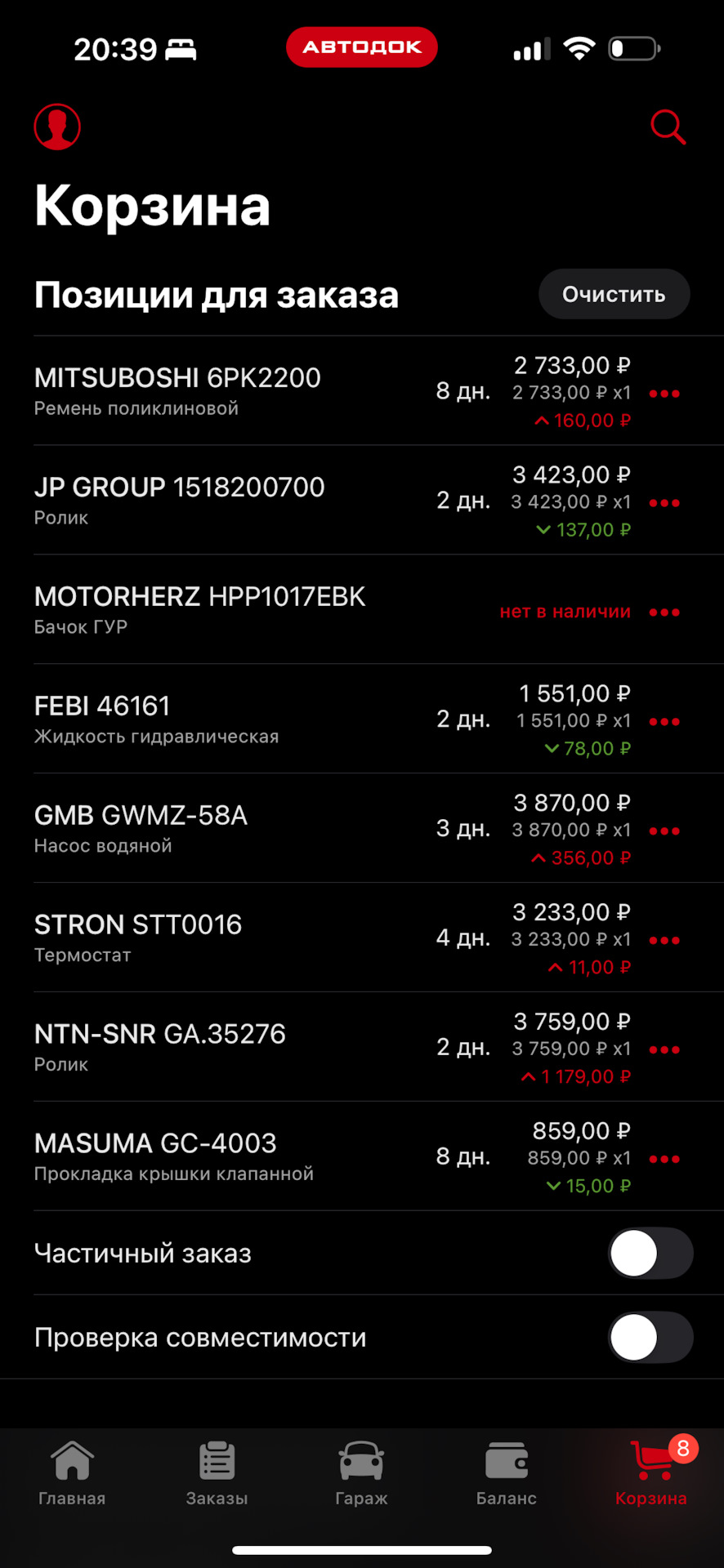The width and height of the screenshot is (724, 1568).
Task: Open the user profile icon
Action: coord(56,127)
